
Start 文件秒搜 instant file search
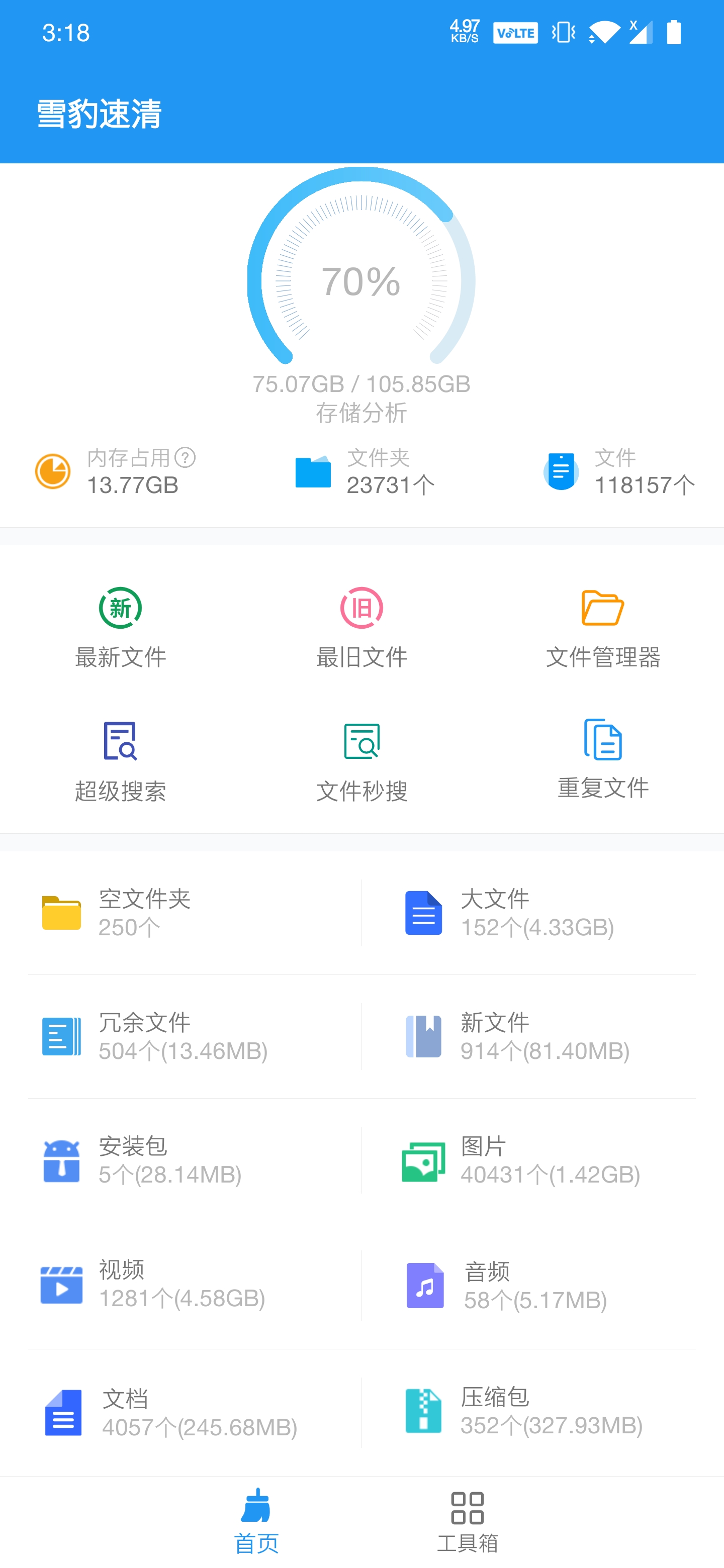pyautogui.click(x=361, y=761)
